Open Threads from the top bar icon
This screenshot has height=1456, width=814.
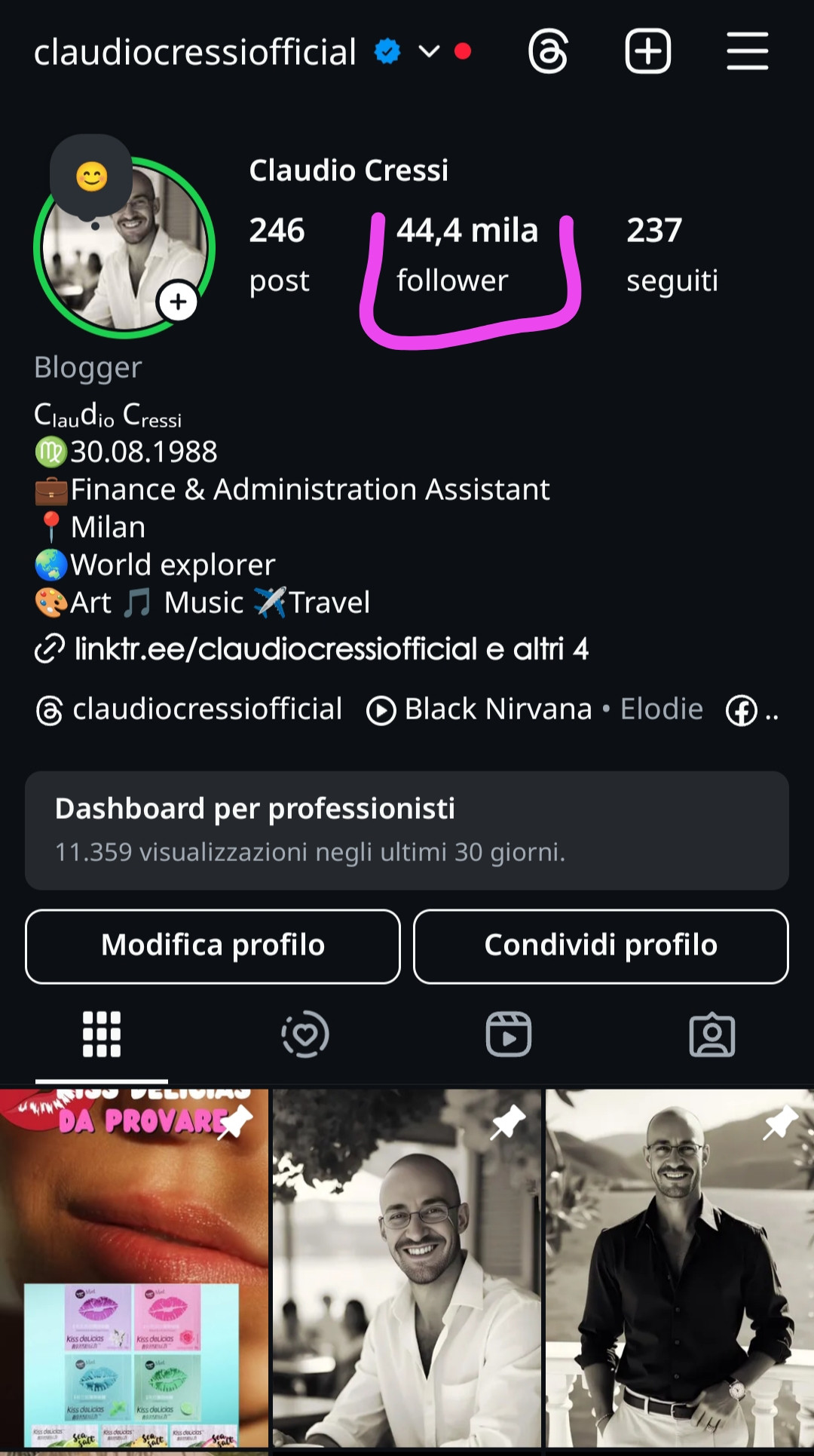[x=548, y=51]
